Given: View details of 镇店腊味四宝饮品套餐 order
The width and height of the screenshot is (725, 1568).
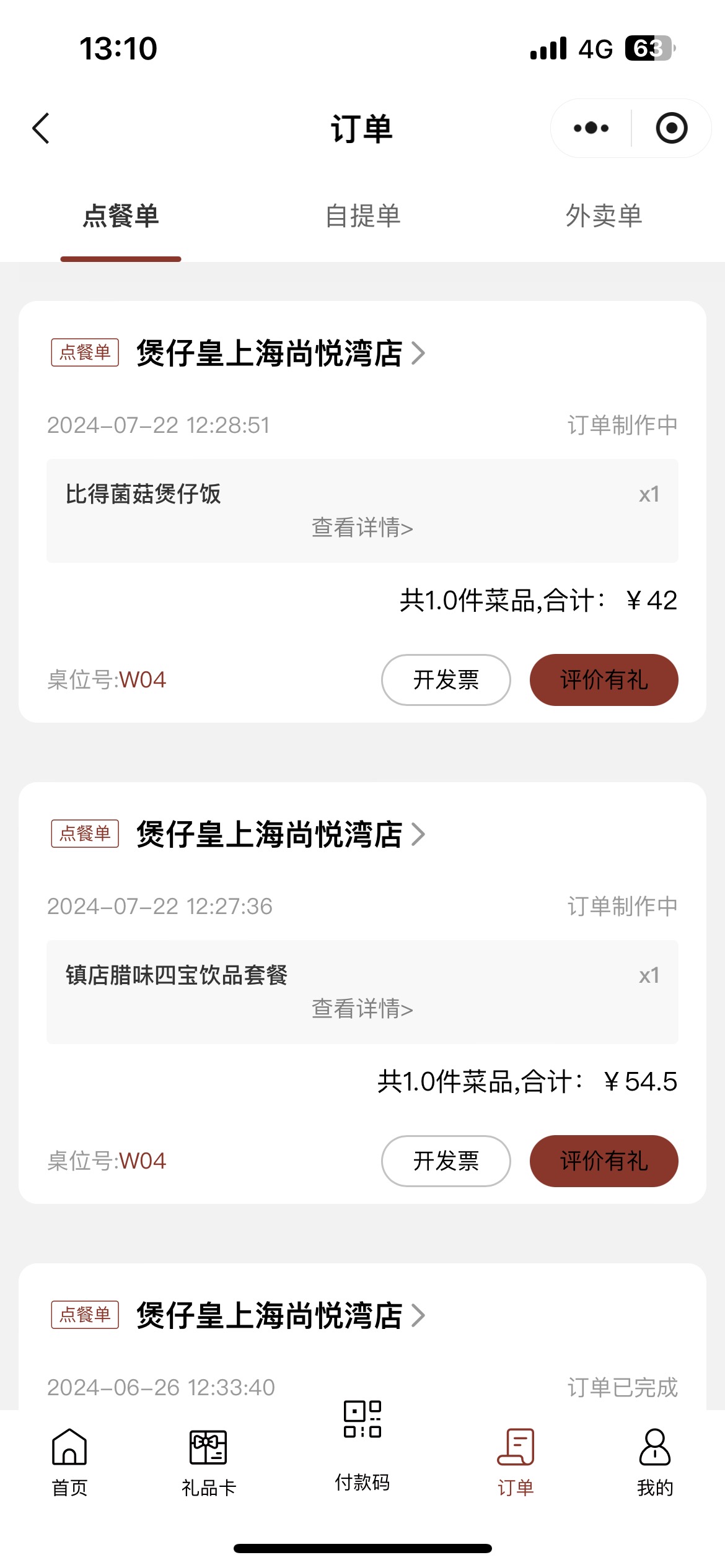Looking at the screenshot, I should coord(362,1009).
